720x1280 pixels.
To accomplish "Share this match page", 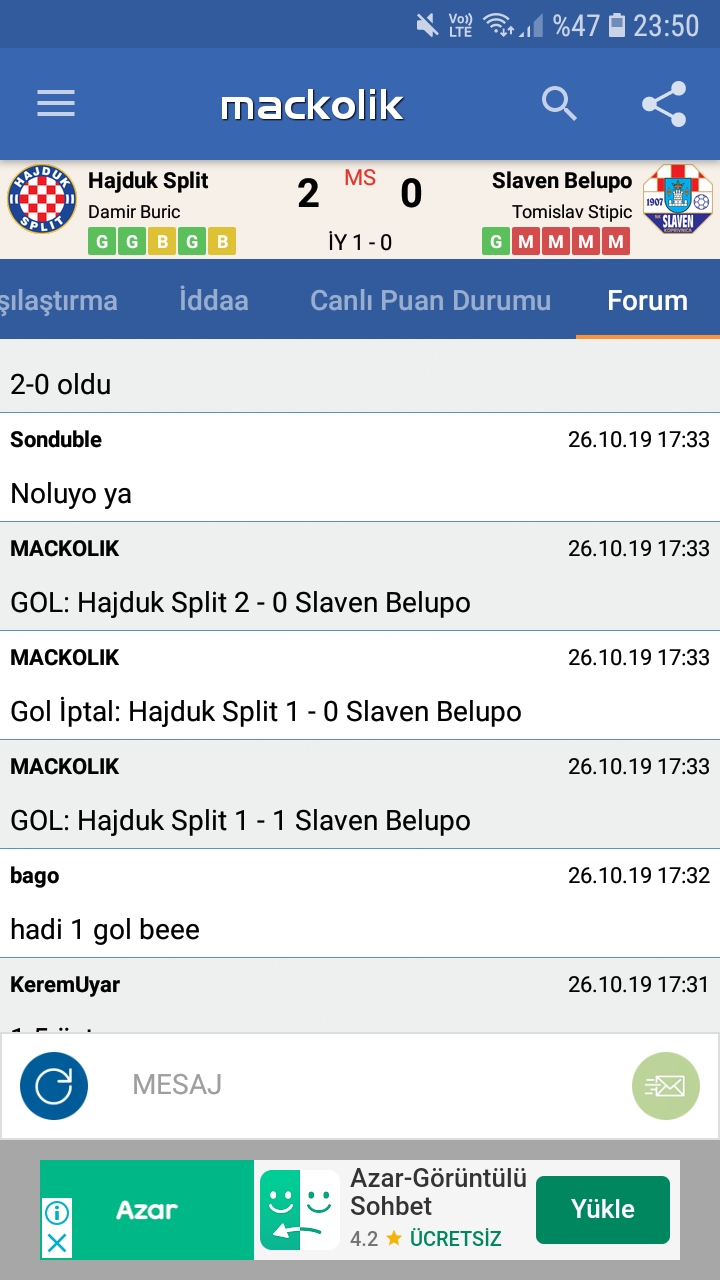I will [x=664, y=104].
